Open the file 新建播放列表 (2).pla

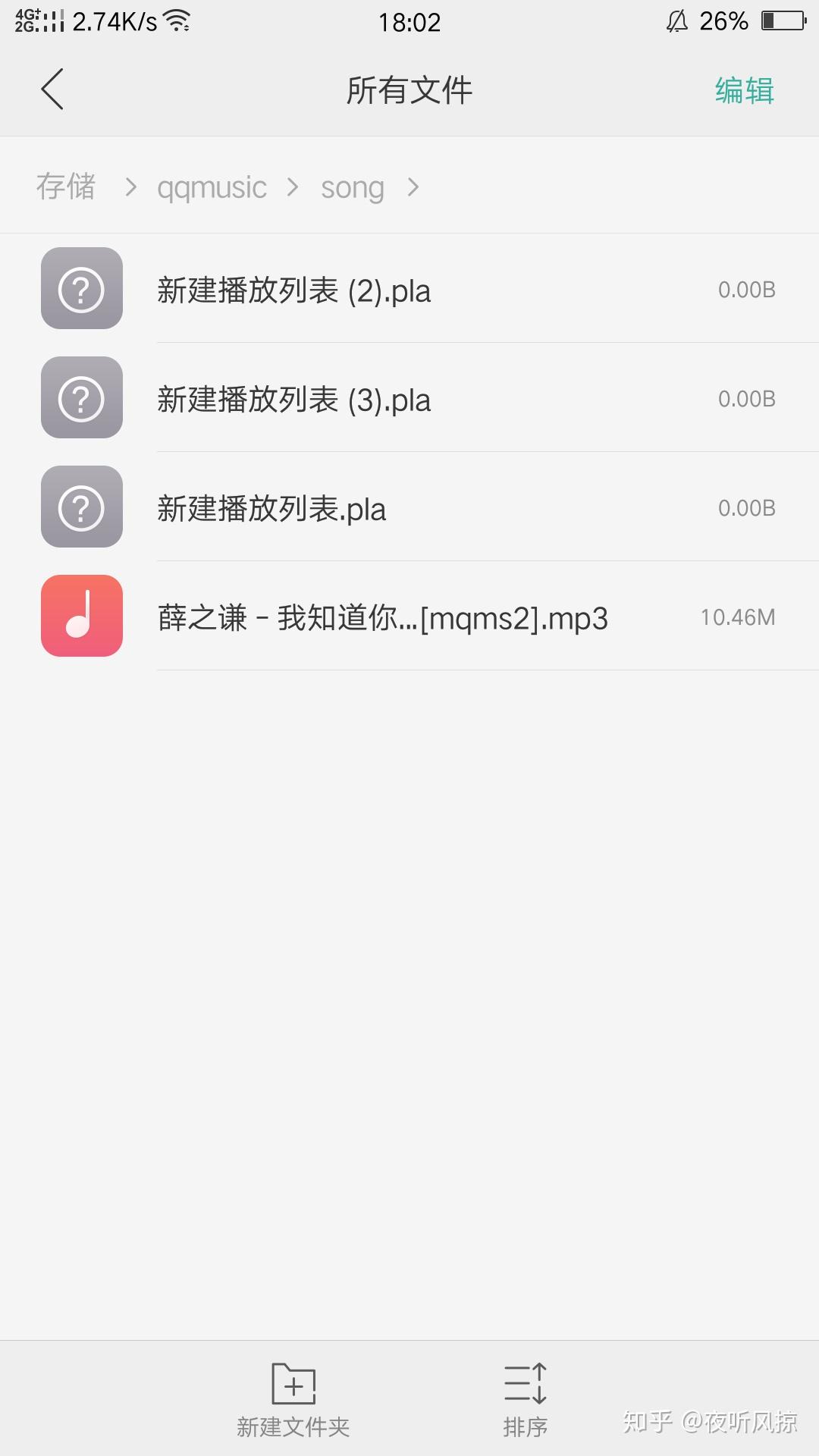click(x=409, y=290)
